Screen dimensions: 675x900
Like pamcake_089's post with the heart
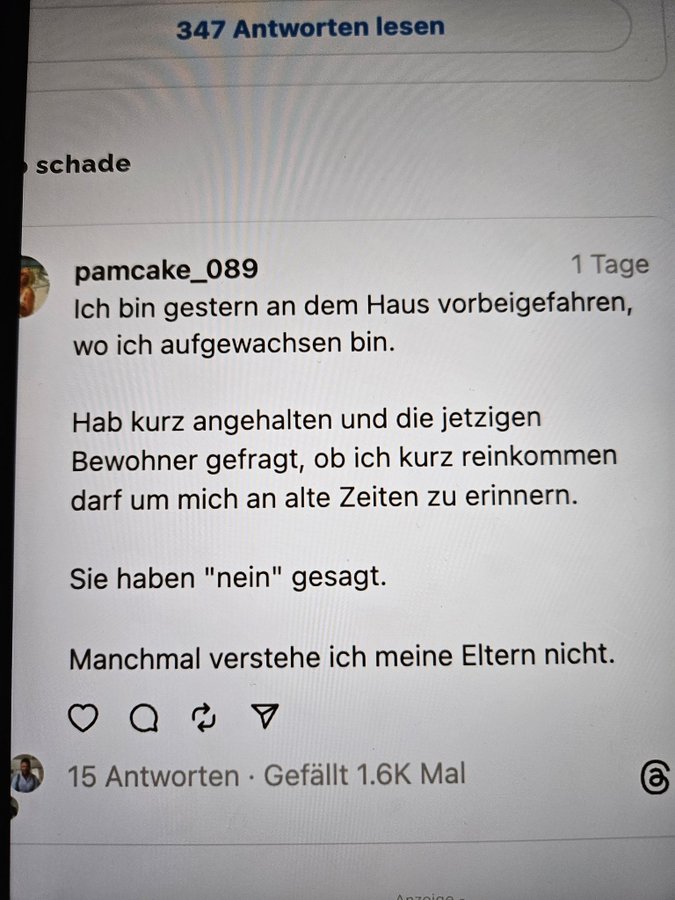tap(83, 717)
